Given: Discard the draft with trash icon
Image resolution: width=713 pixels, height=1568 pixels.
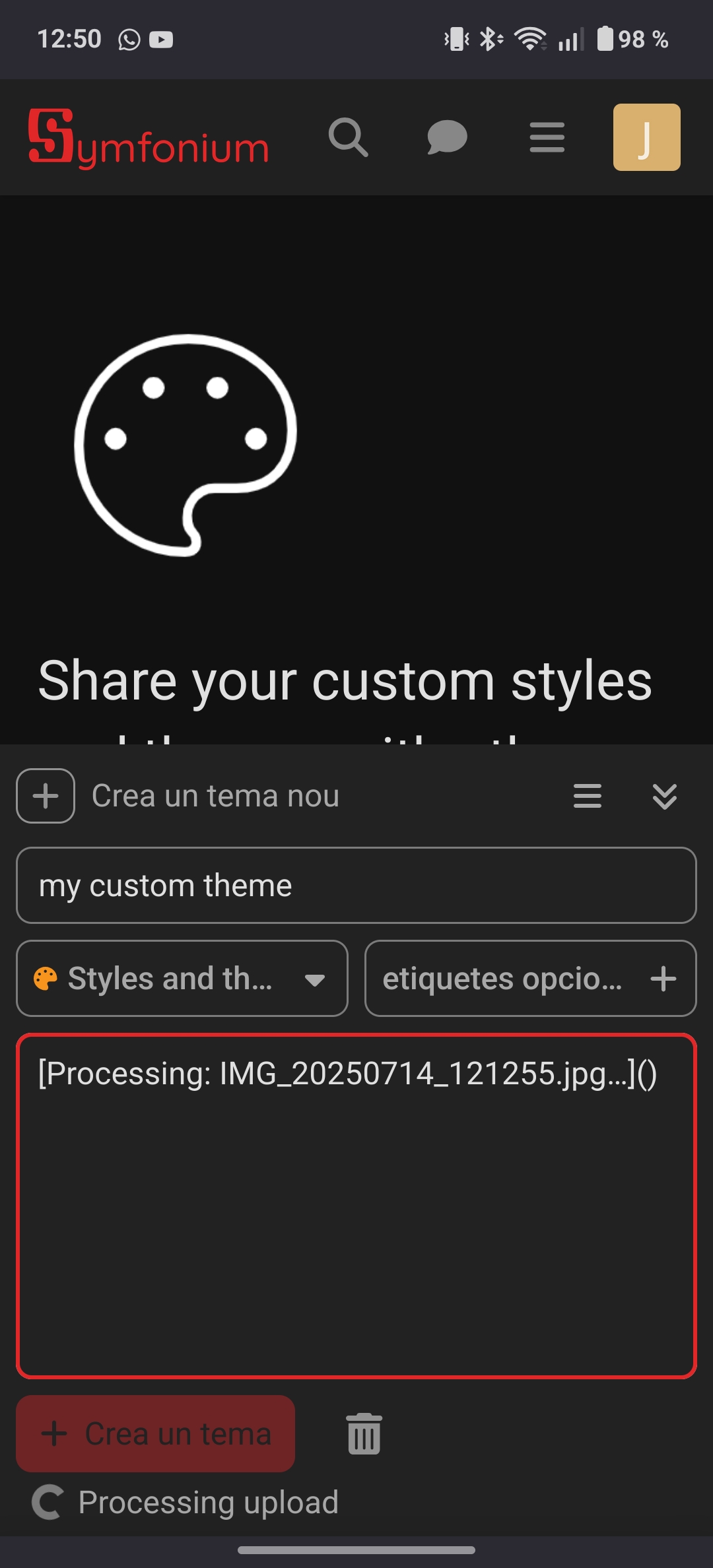Looking at the screenshot, I should 364,1433.
